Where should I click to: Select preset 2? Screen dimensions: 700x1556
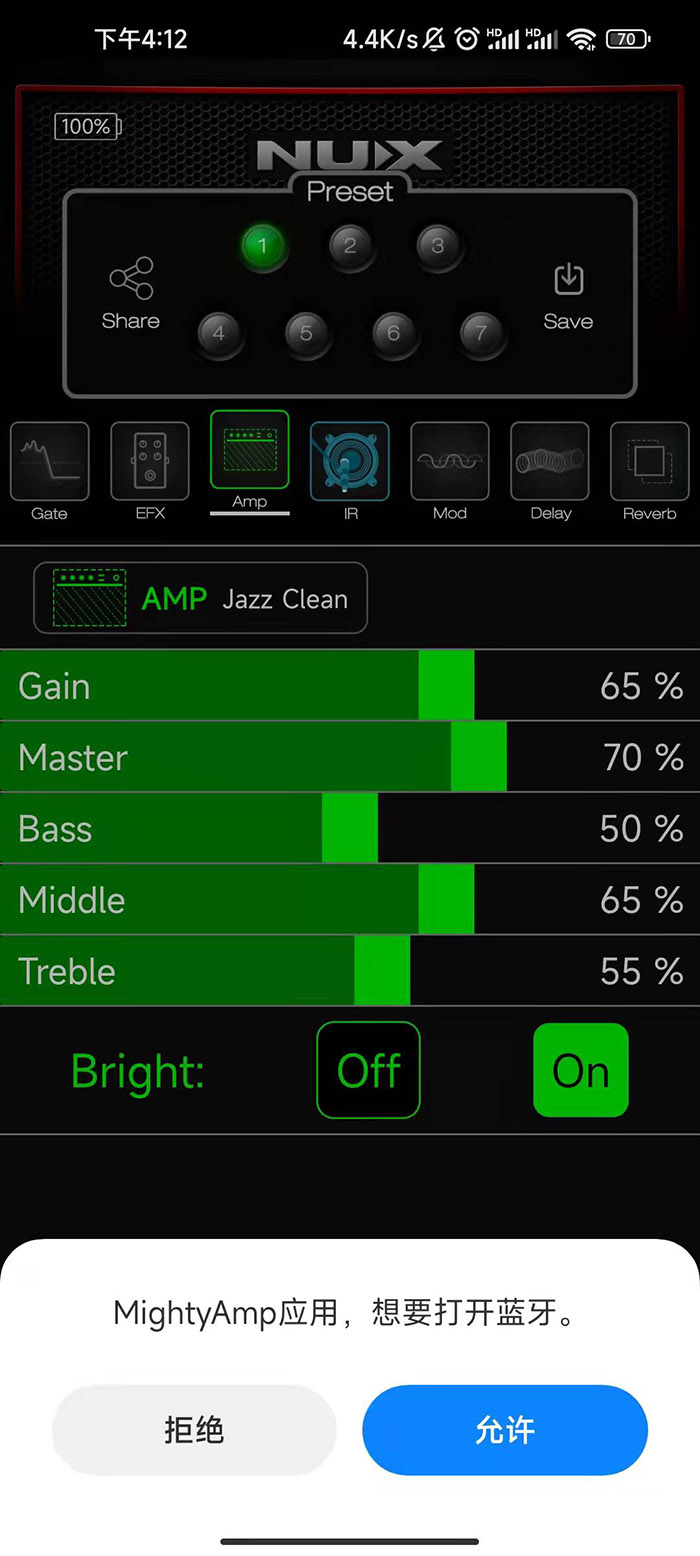pos(350,245)
